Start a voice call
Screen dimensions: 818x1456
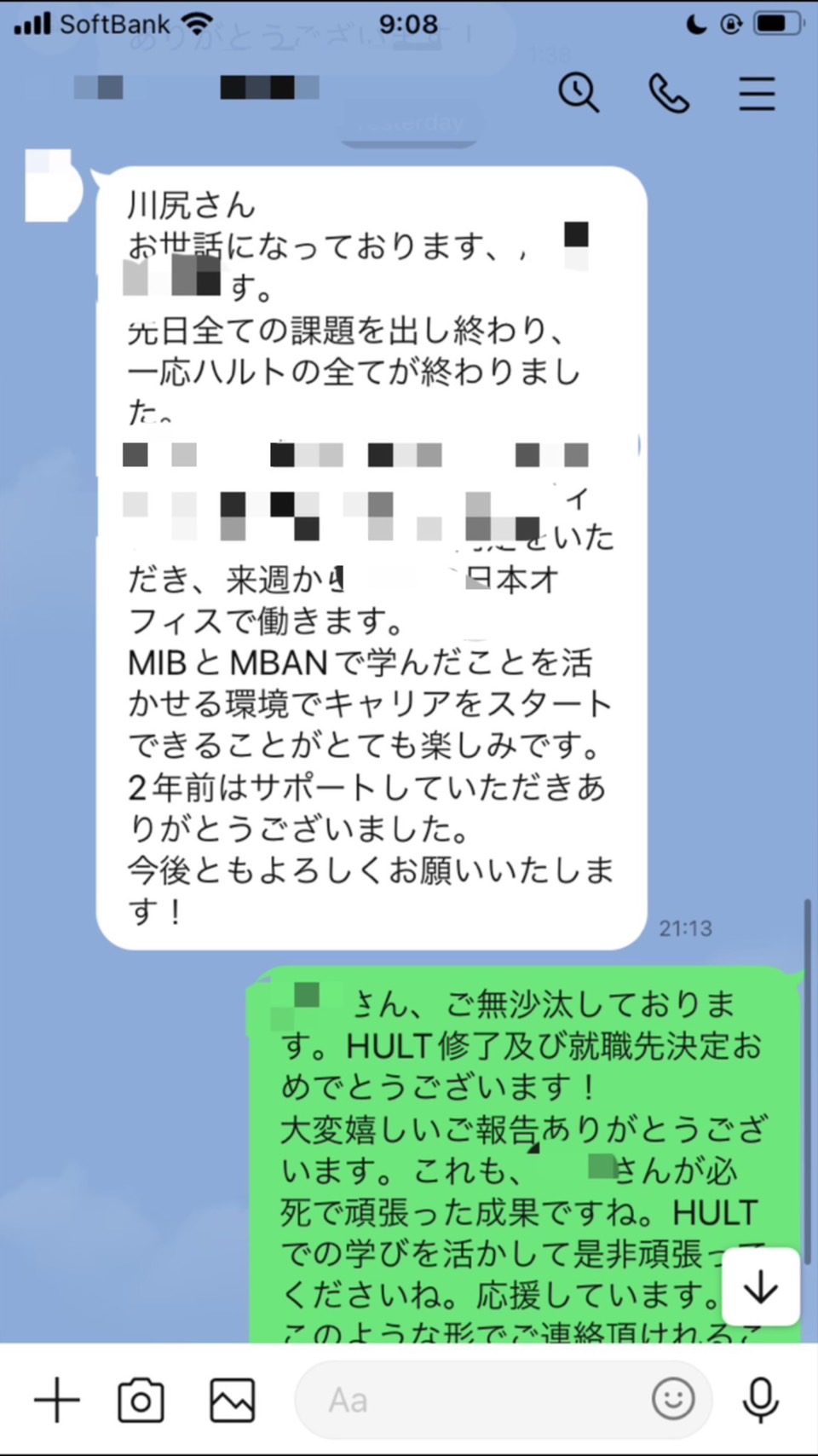669,93
